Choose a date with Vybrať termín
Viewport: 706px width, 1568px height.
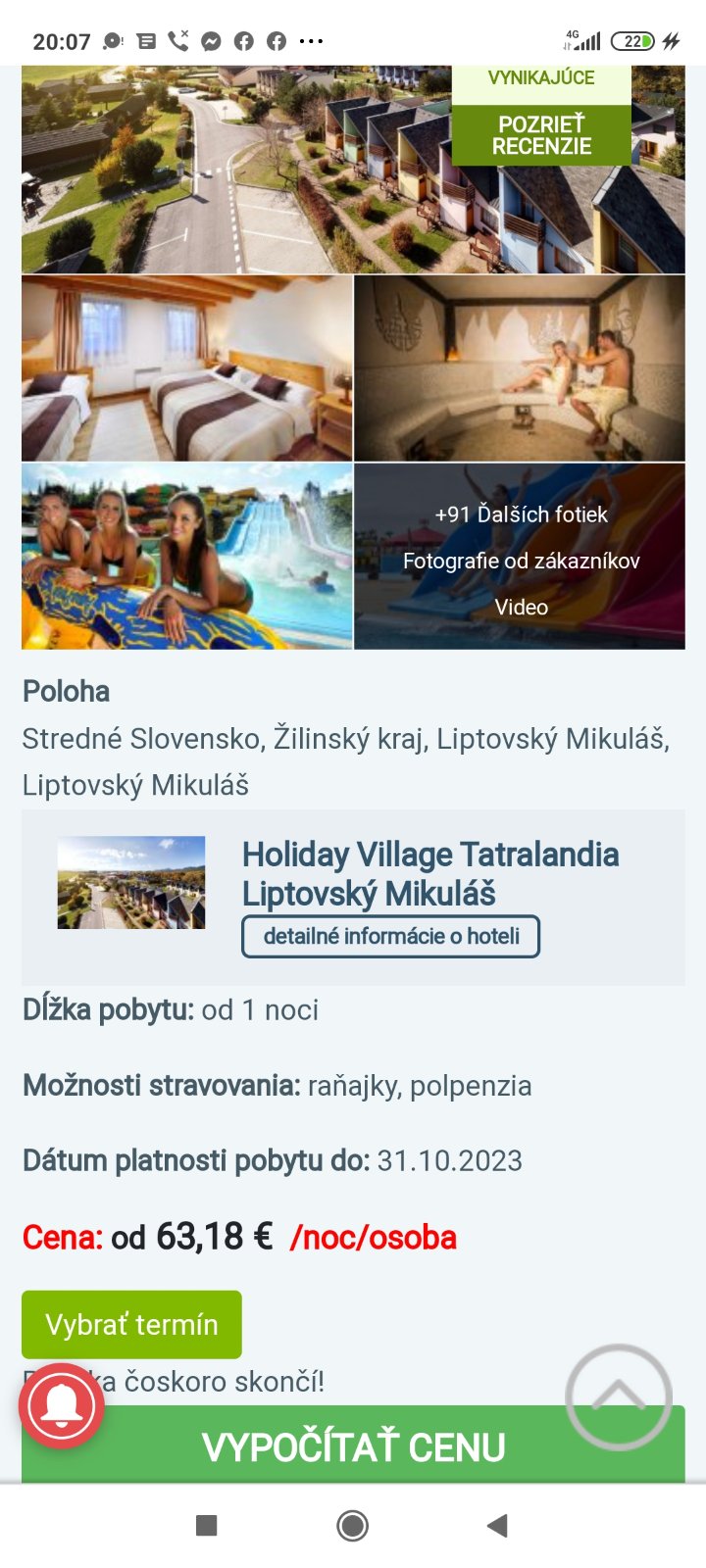131,1324
